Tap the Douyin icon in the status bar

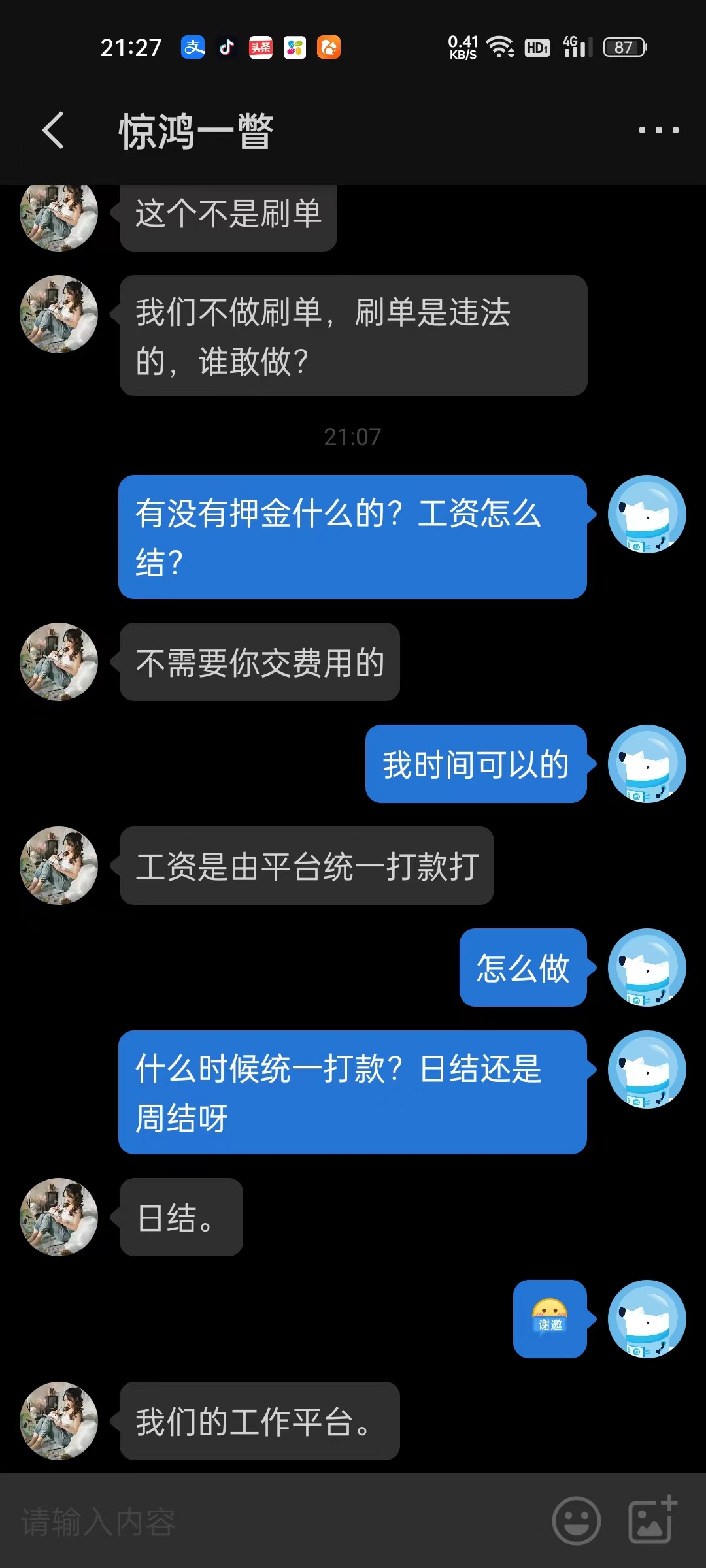coord(226,46)
